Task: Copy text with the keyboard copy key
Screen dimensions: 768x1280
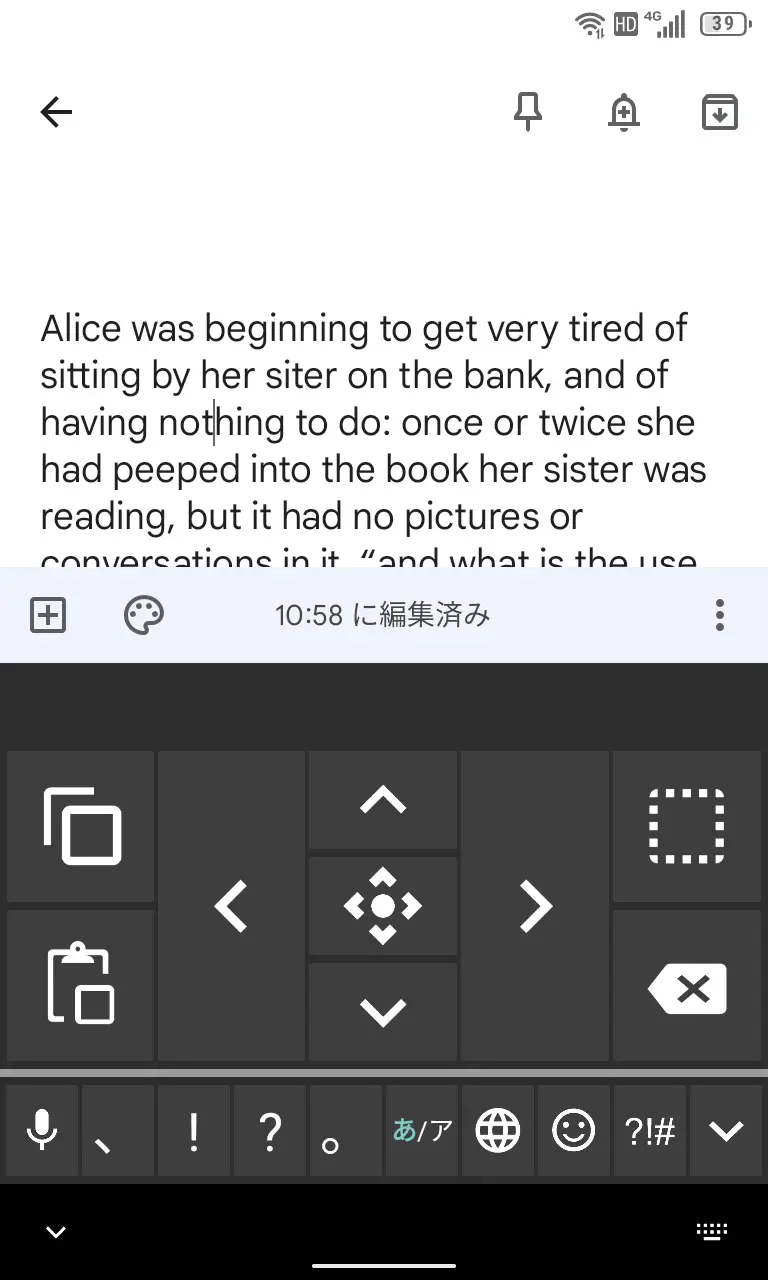Action: (81, 826)
